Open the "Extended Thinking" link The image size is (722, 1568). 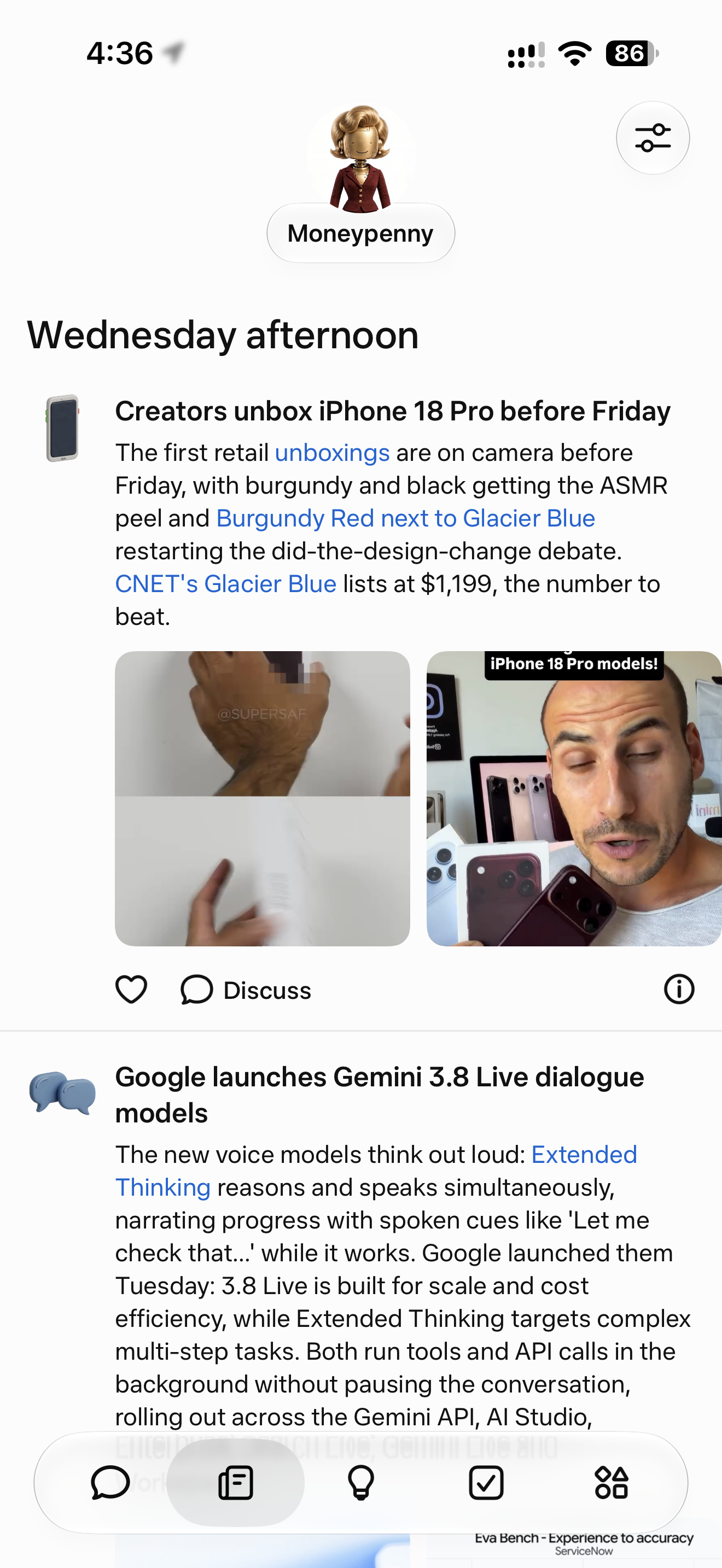click(376, 1171)
